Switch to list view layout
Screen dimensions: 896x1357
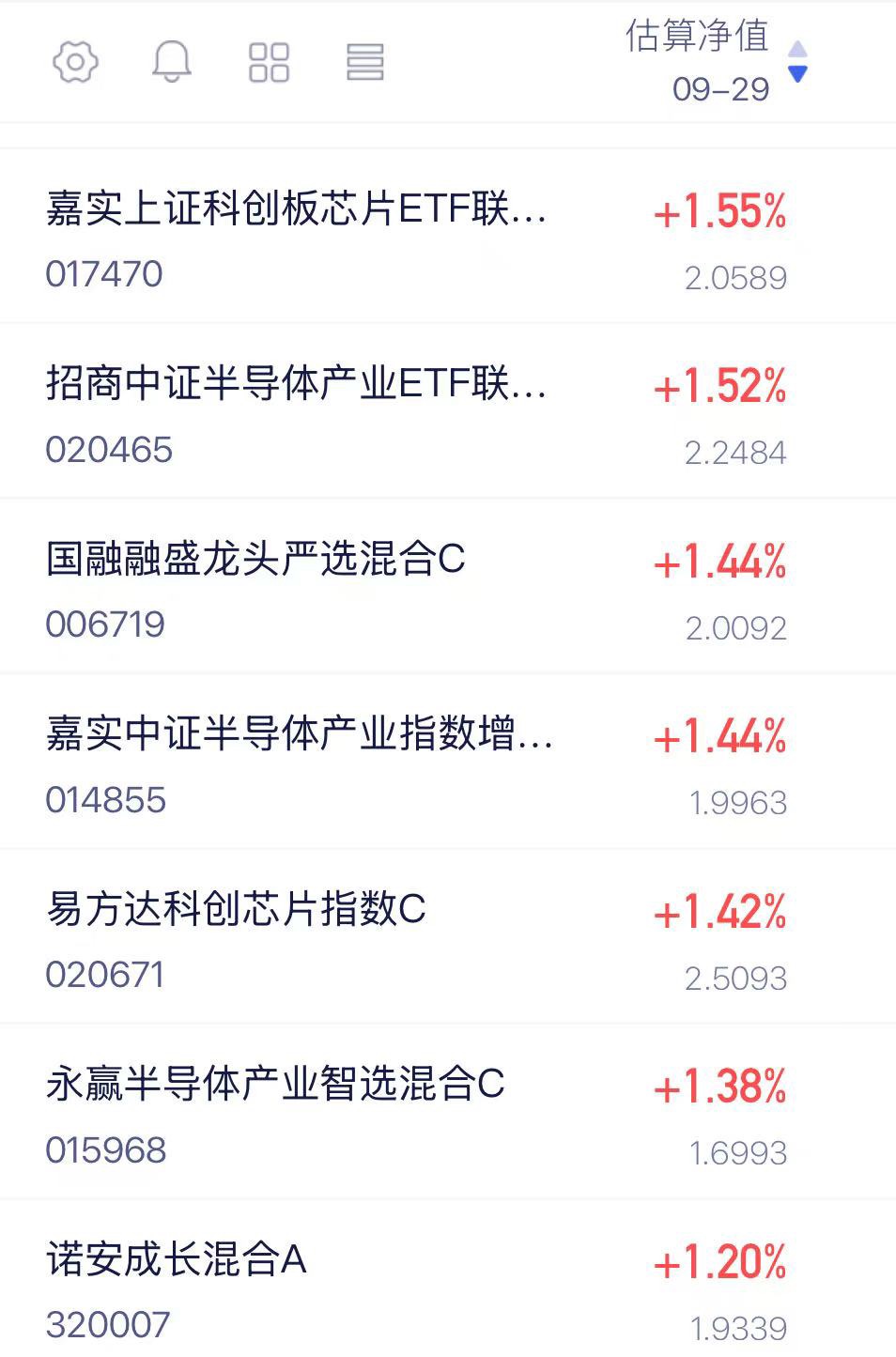[365, 63]
